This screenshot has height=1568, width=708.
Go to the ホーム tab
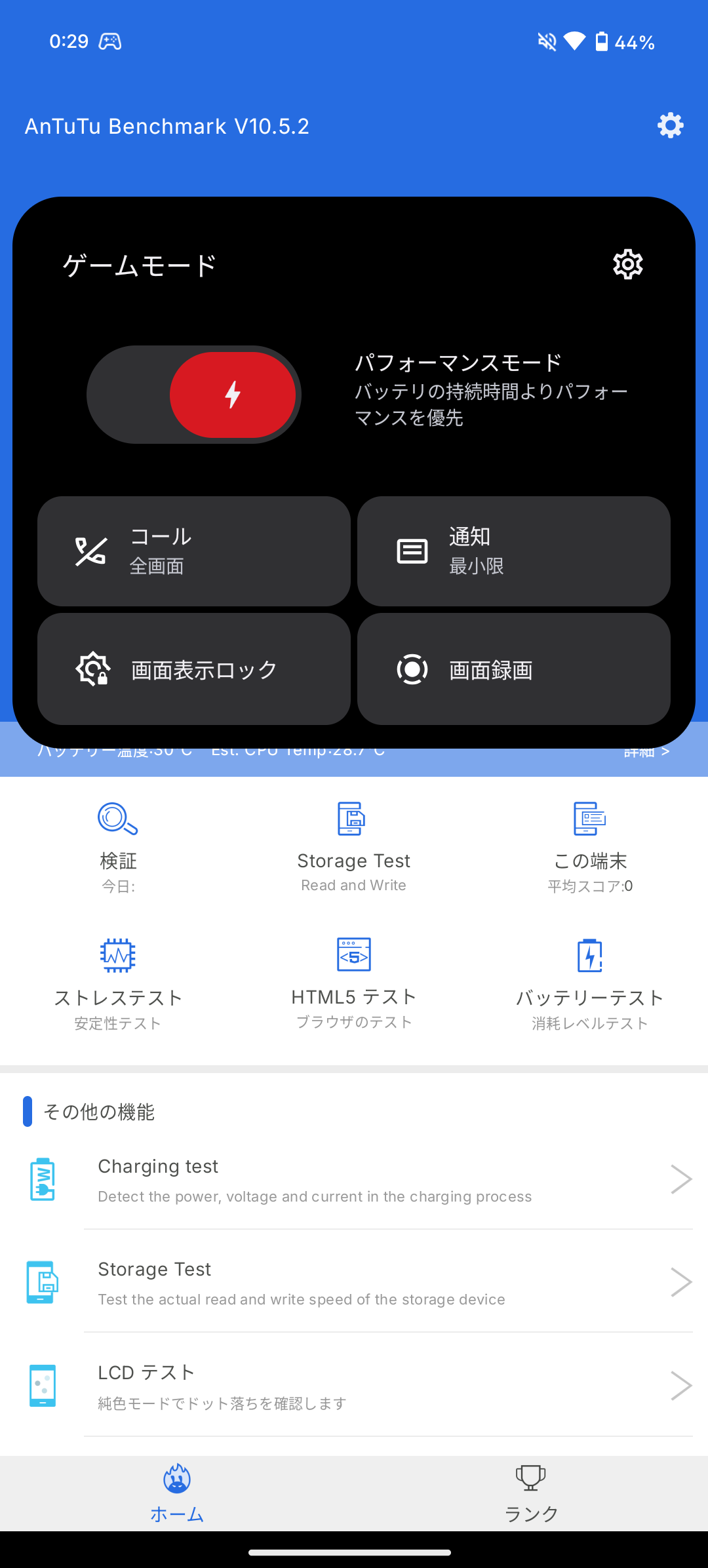[177, 1493]
